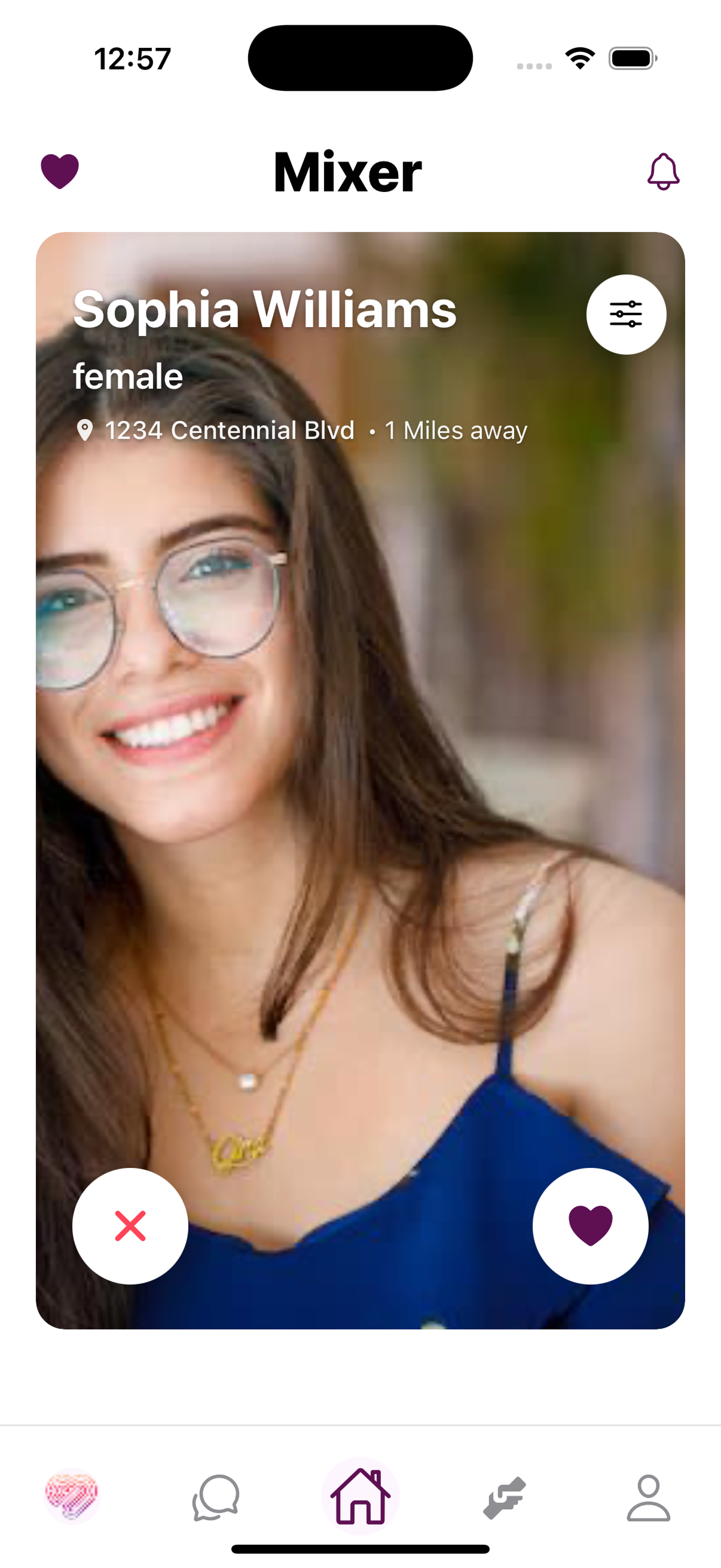721x1568 pixels.
Task: Go to the chat messages tab
Action: [x=216, y=1496]
